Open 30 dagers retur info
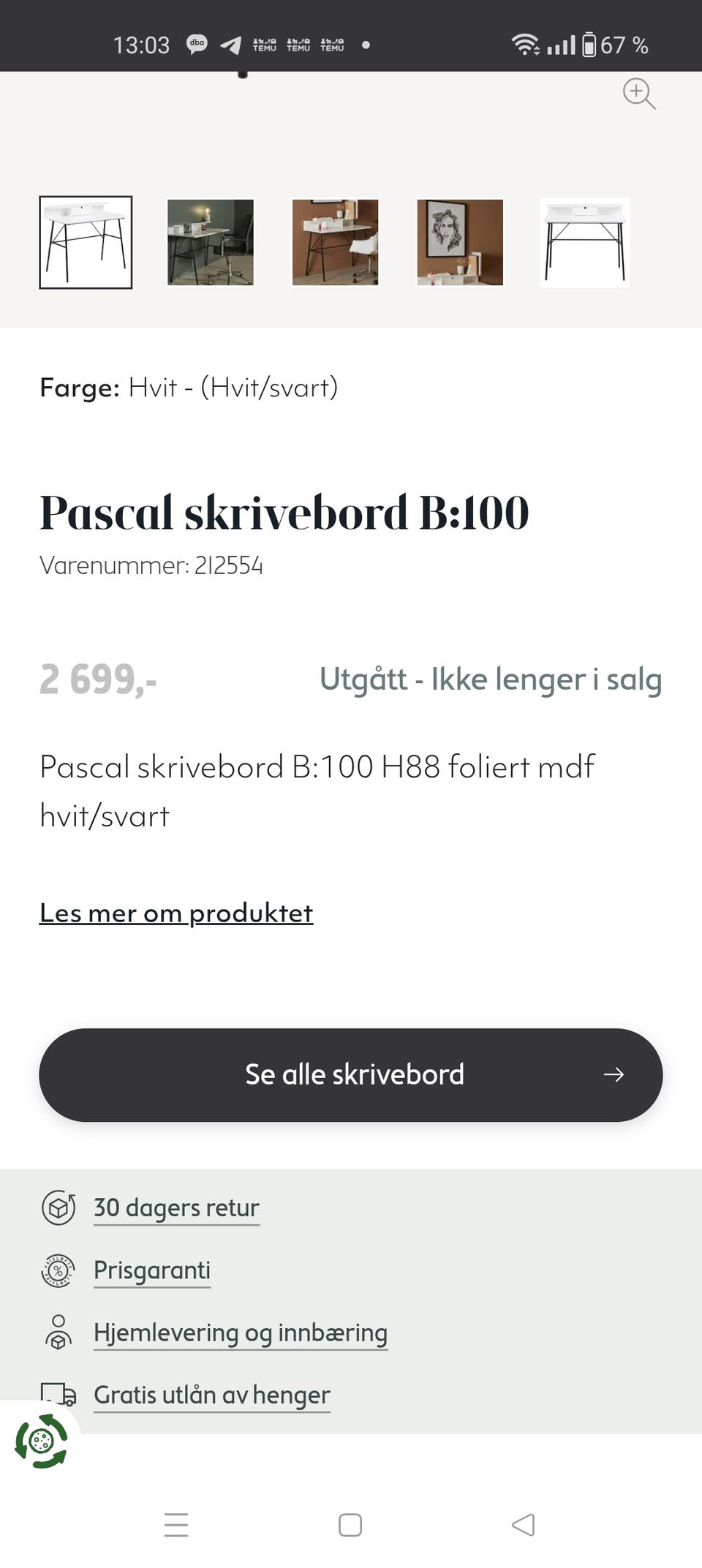Image resolution: width=702 pixels, height=1568 pixels. pyautogui.click(x=176, y=1207)
